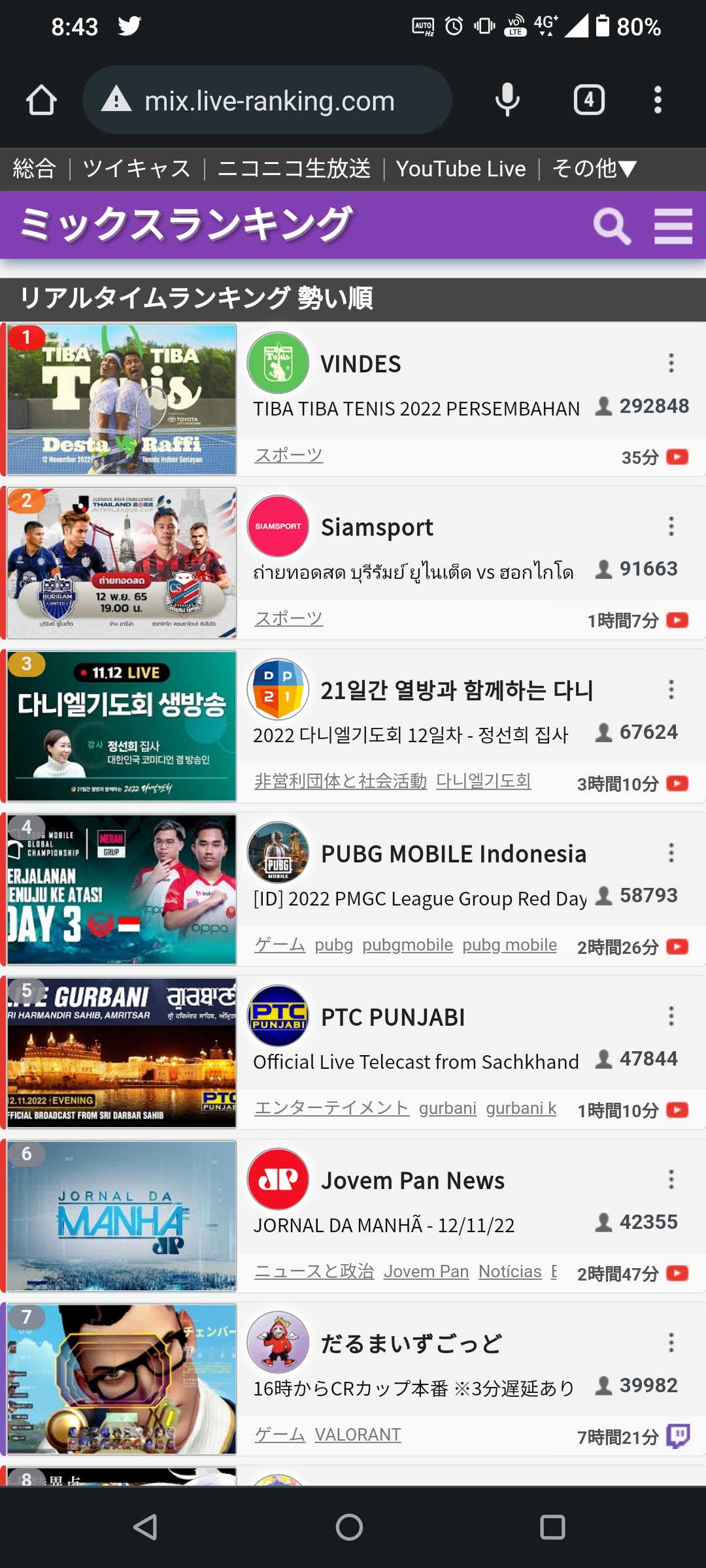Tap the VALORANT tag link
This screenshot has height=1568, width=706.
click(x=358, y=1435)
